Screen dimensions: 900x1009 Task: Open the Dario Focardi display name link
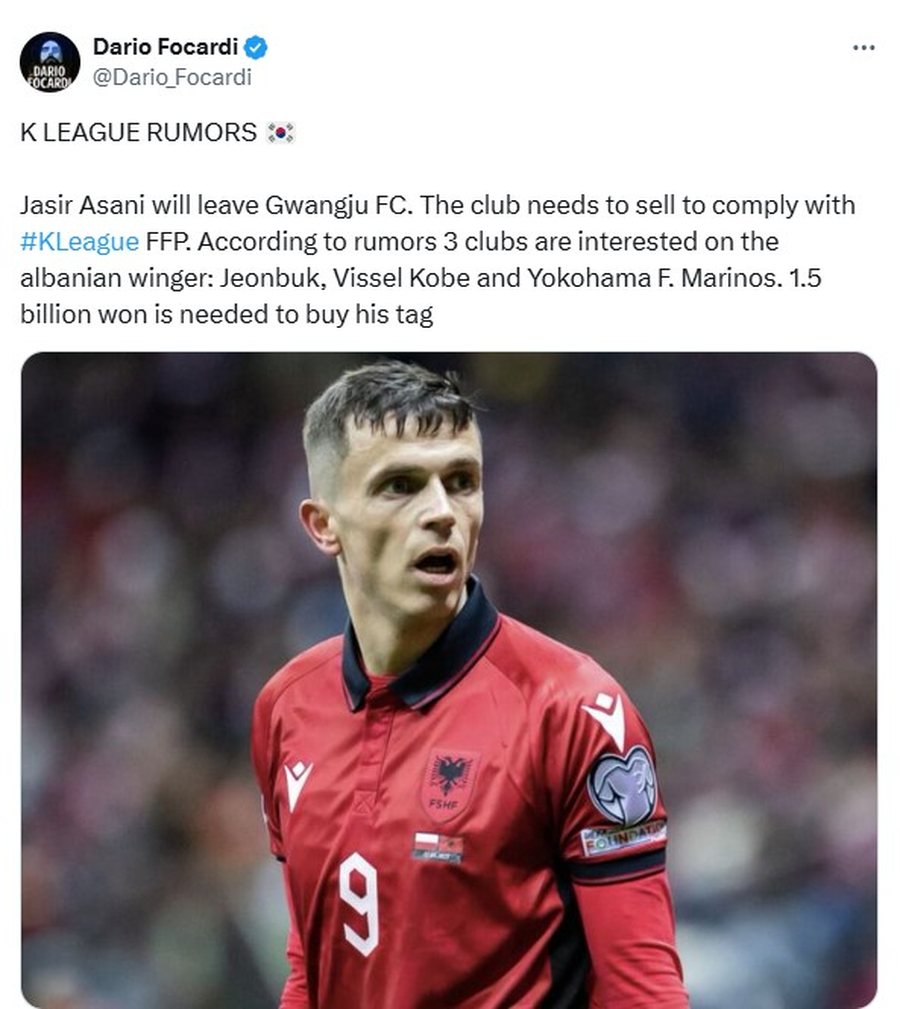(166, 46)
